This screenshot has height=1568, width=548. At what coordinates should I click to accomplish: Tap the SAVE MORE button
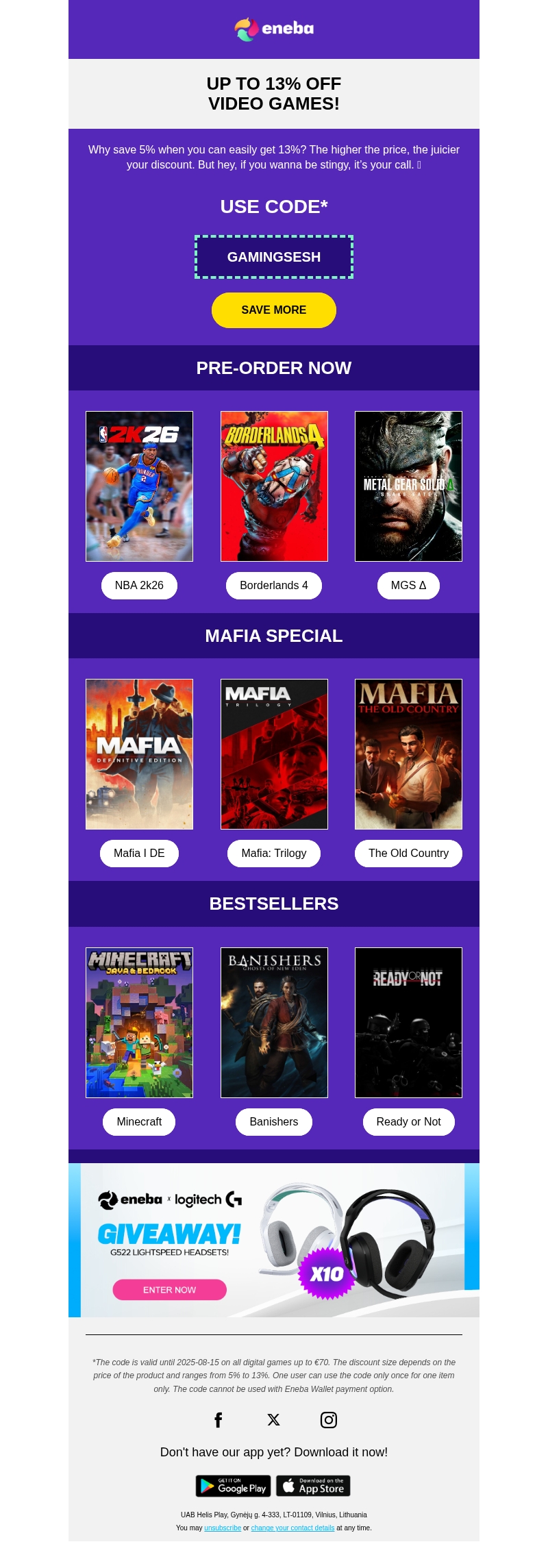(273, 310)
